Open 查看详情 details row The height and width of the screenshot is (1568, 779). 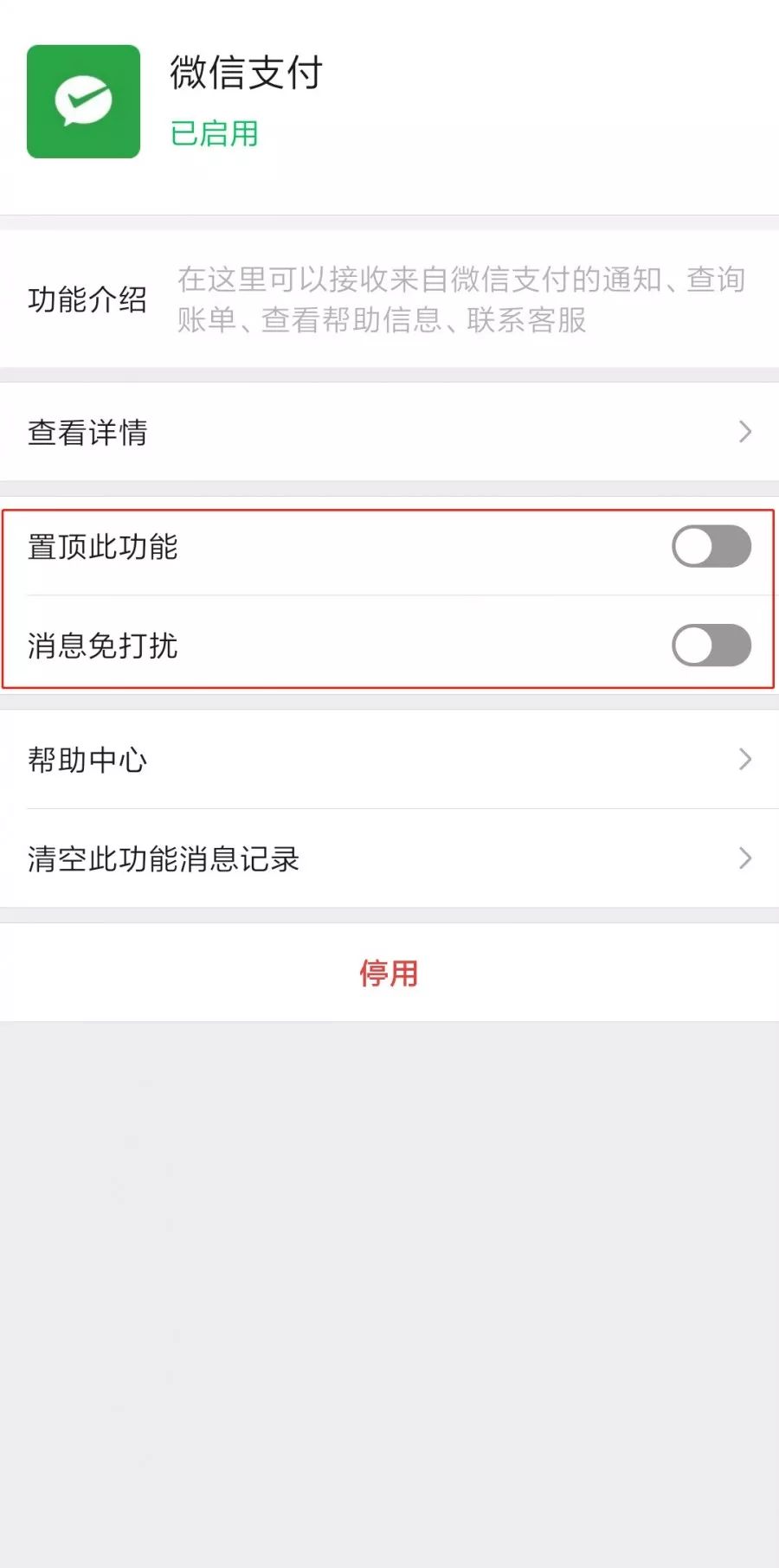point(389,432)
